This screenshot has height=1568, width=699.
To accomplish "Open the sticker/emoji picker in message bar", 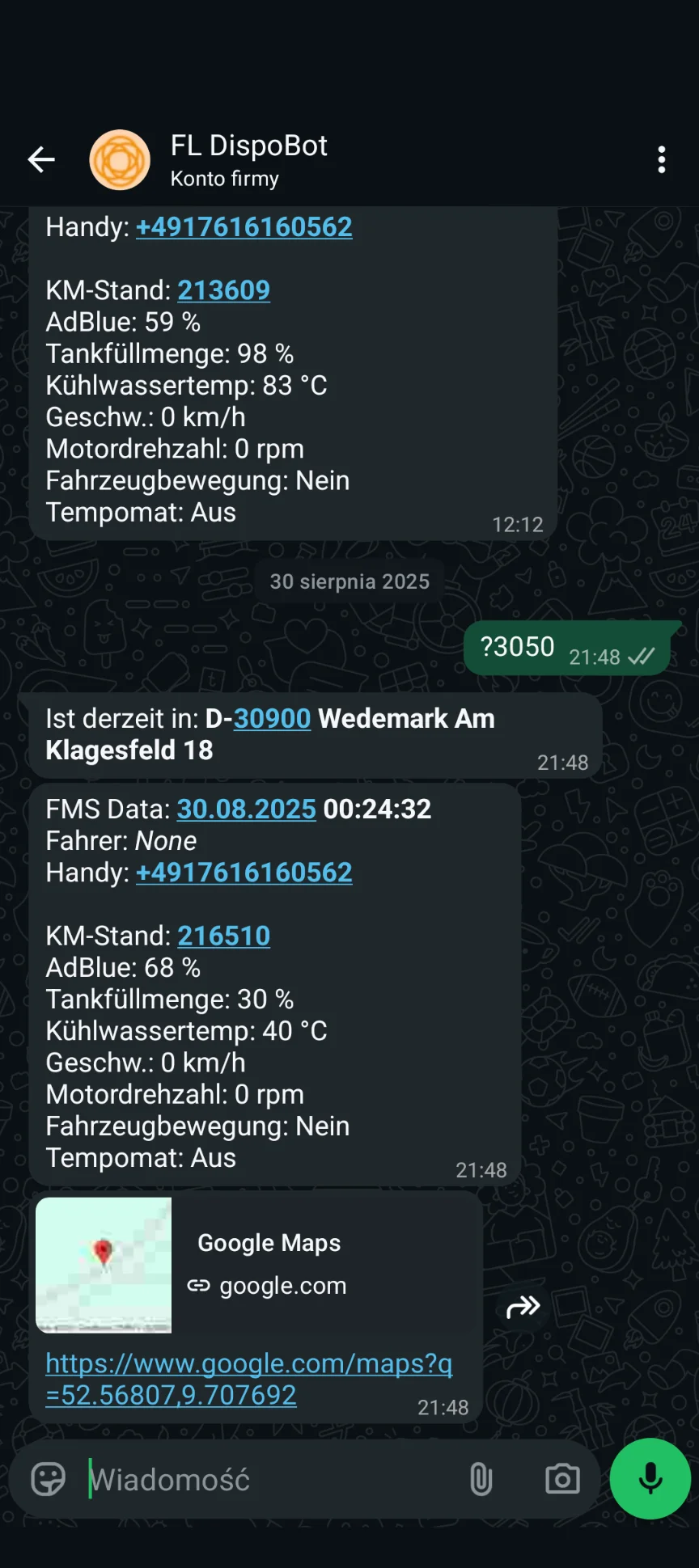I will (48, 1479).
